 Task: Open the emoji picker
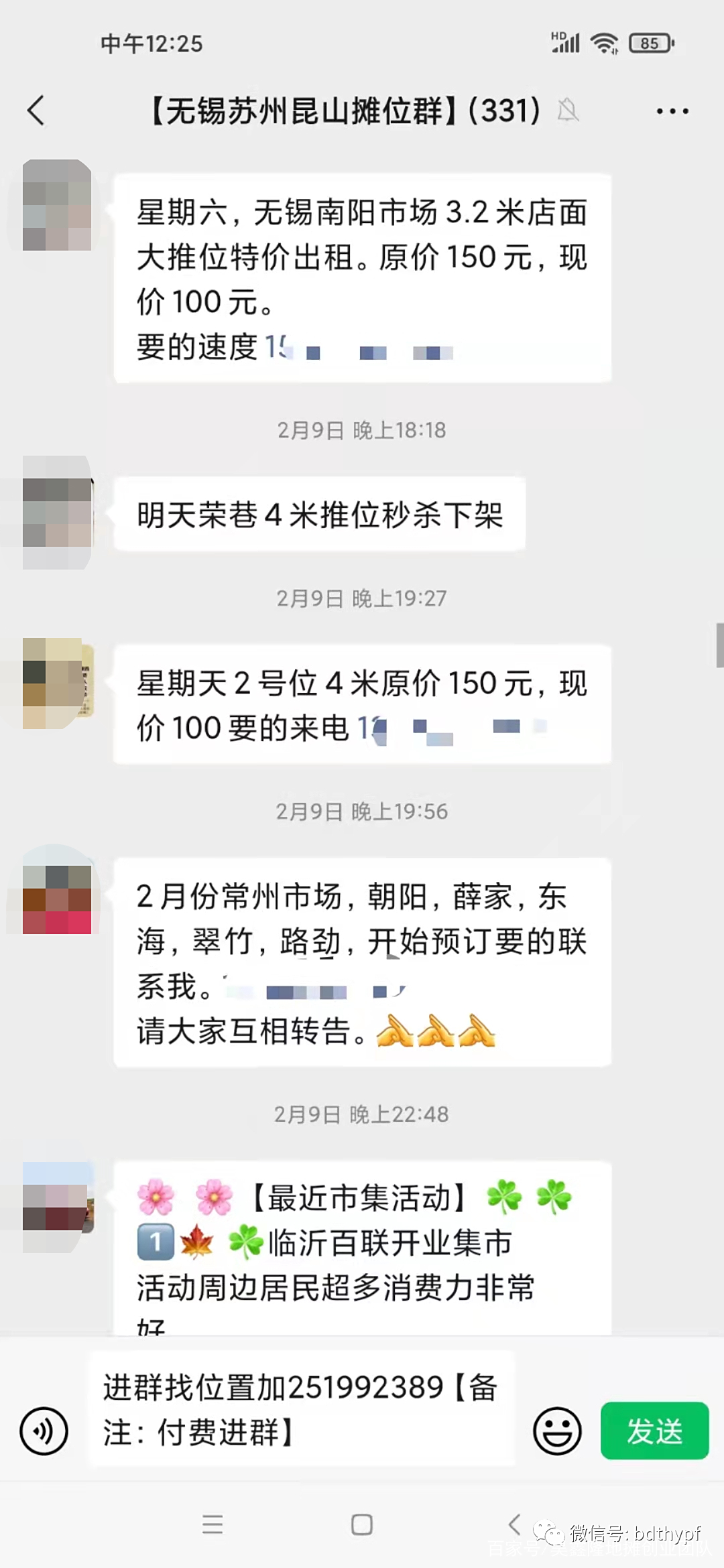(556, 1431)
